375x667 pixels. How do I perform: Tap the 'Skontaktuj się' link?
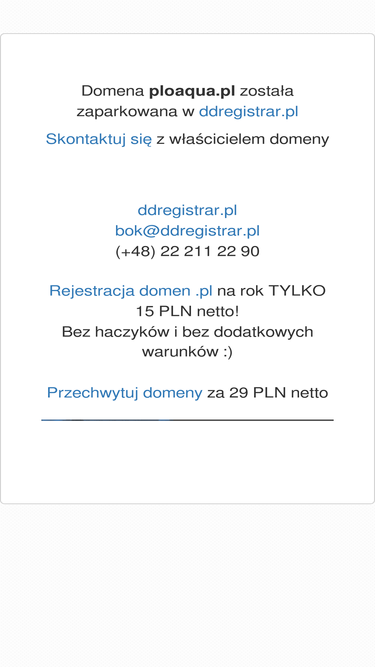(x=99, y=139)
